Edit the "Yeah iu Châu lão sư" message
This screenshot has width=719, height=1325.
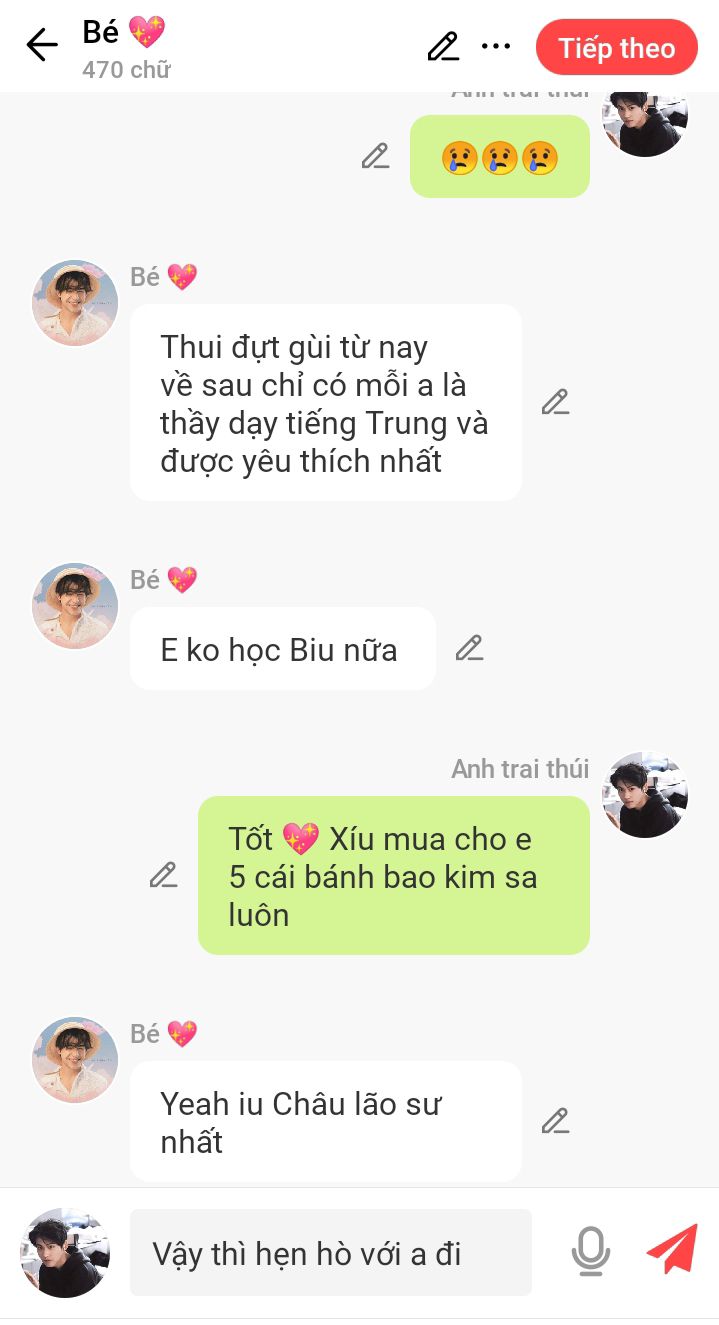555,1121
